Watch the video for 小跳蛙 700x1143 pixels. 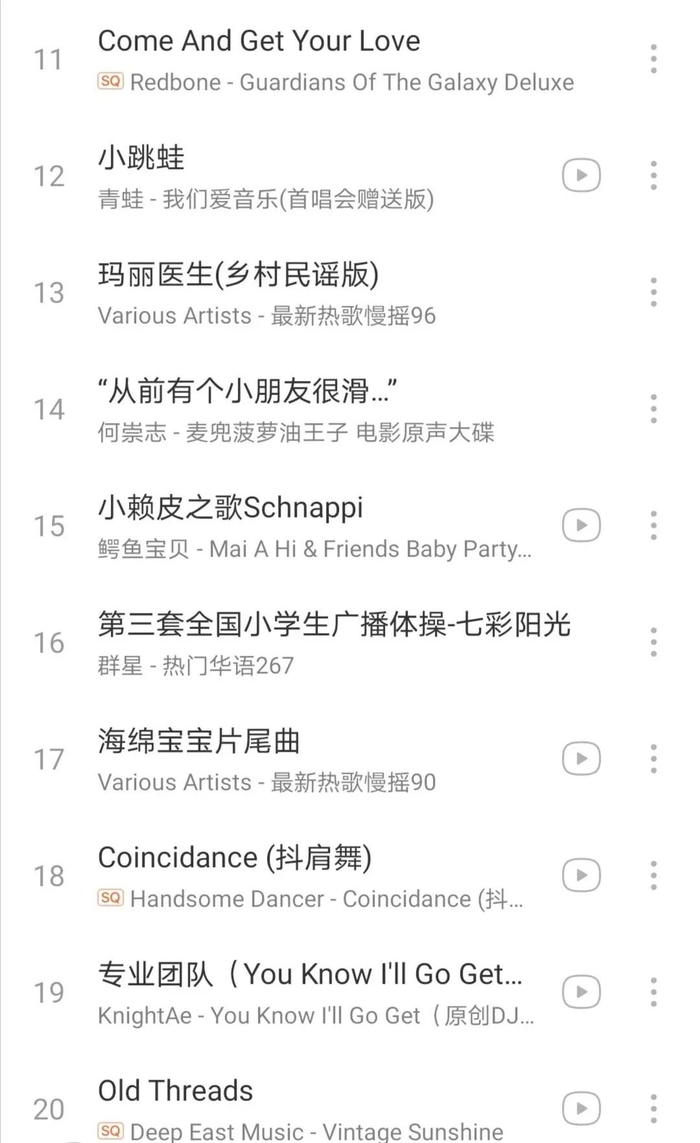point(581,176)
